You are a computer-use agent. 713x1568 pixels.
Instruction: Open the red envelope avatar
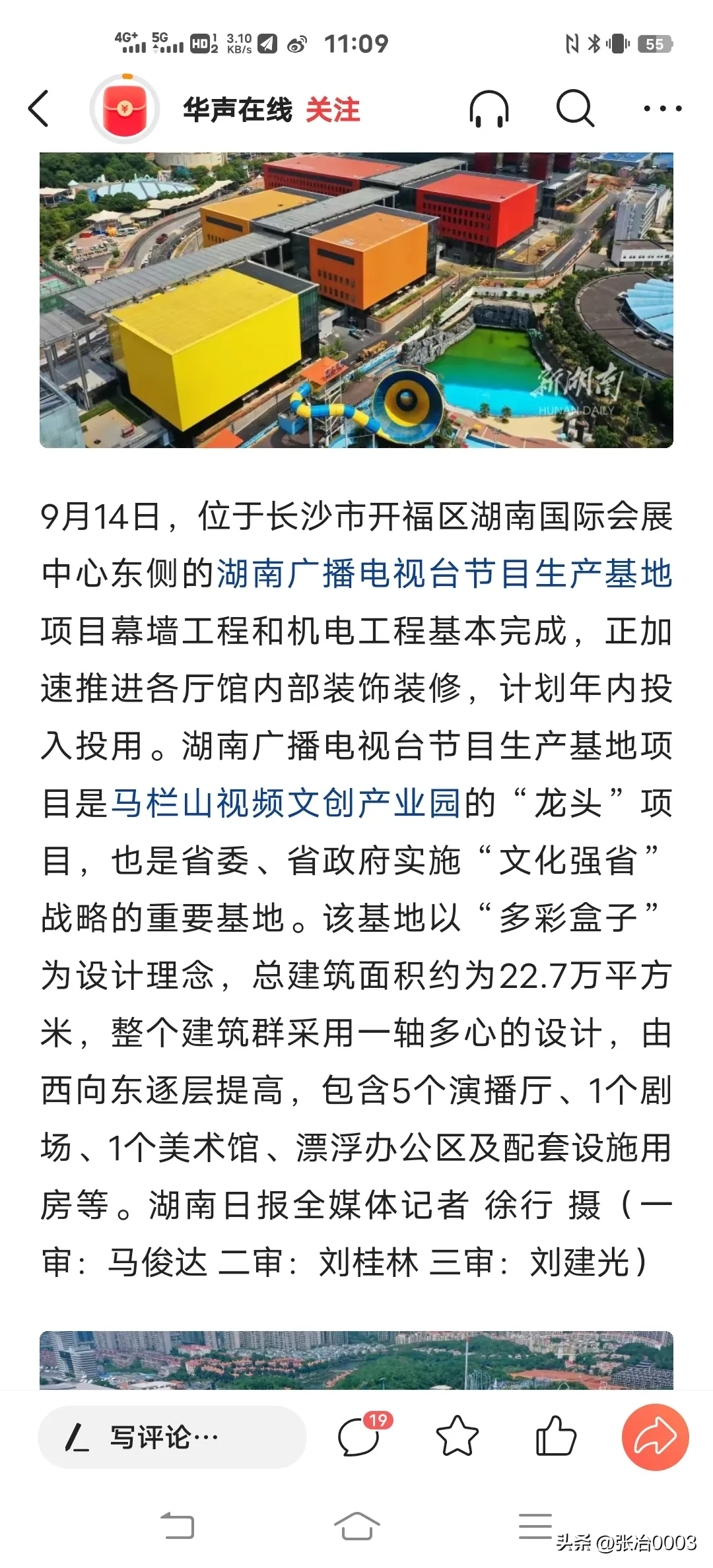click(125, 109)
